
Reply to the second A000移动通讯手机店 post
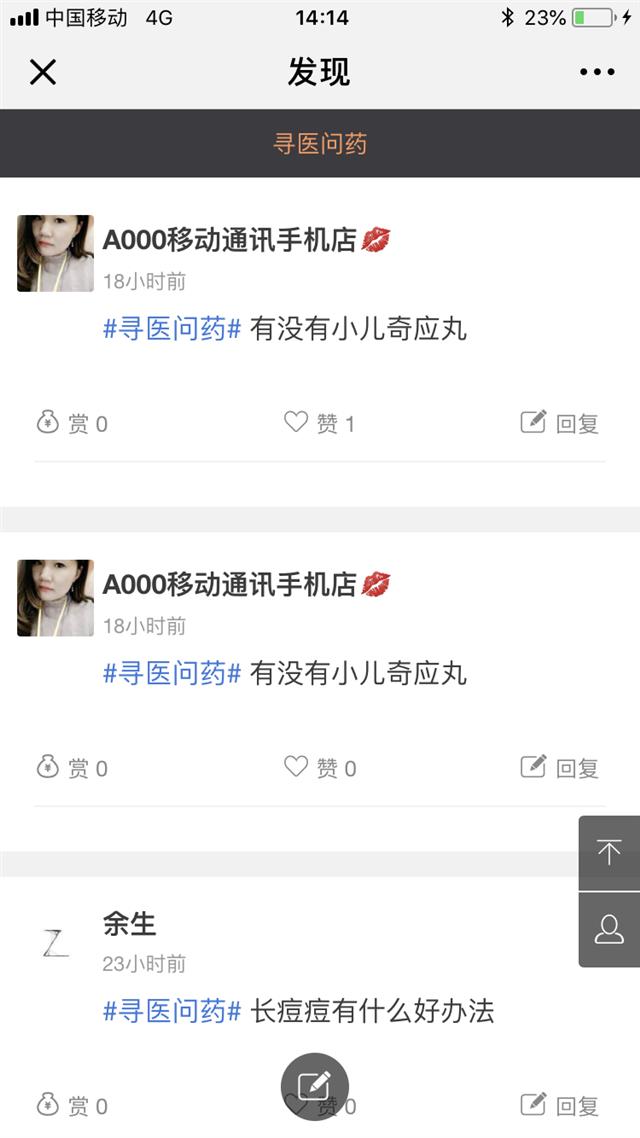[x=559, y=768]
